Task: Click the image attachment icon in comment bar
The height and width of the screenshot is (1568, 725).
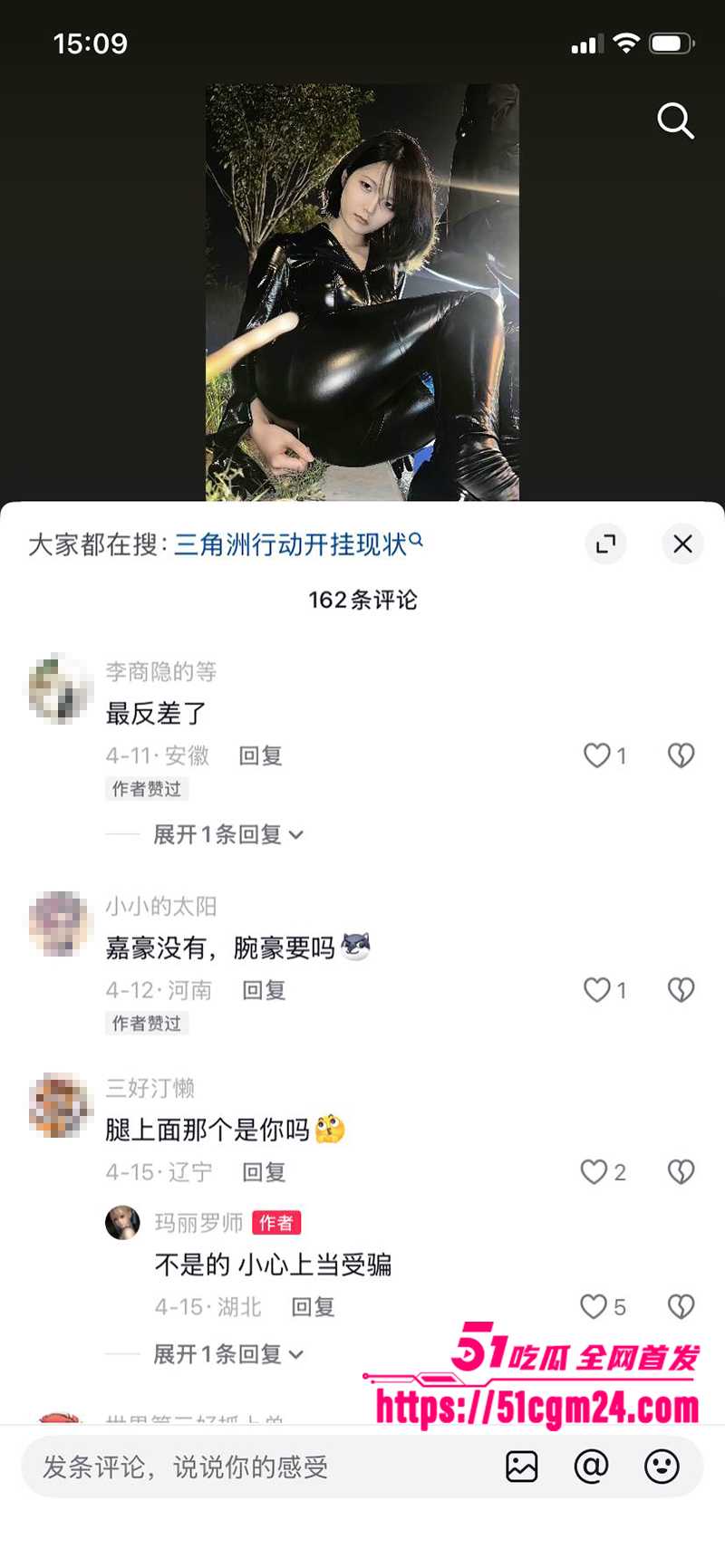Action: 522,1467
